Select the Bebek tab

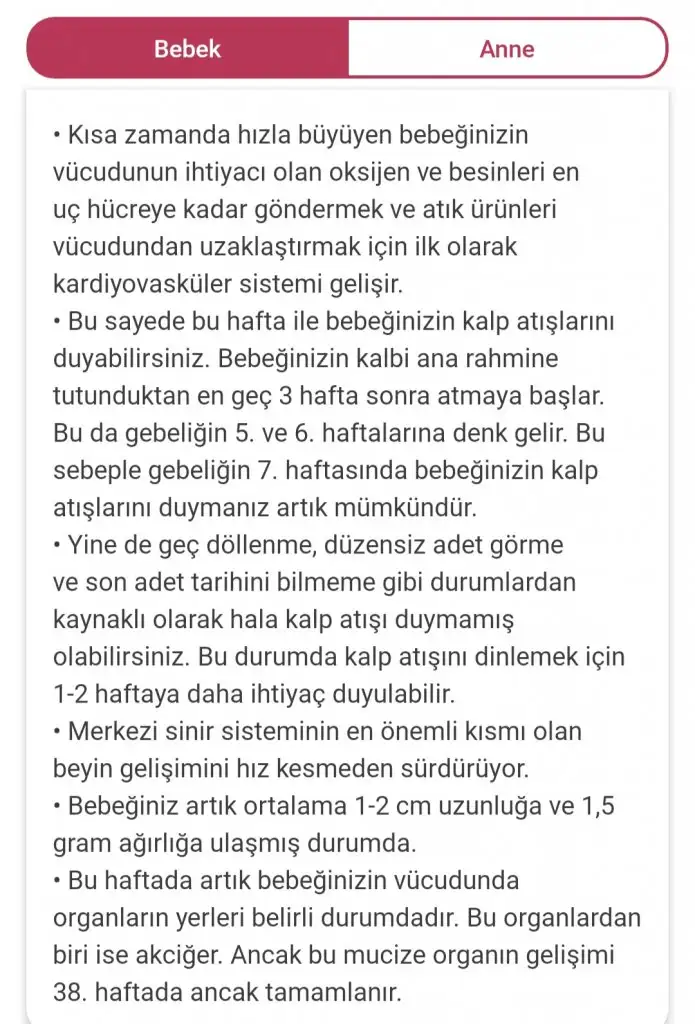pos(187,49)
